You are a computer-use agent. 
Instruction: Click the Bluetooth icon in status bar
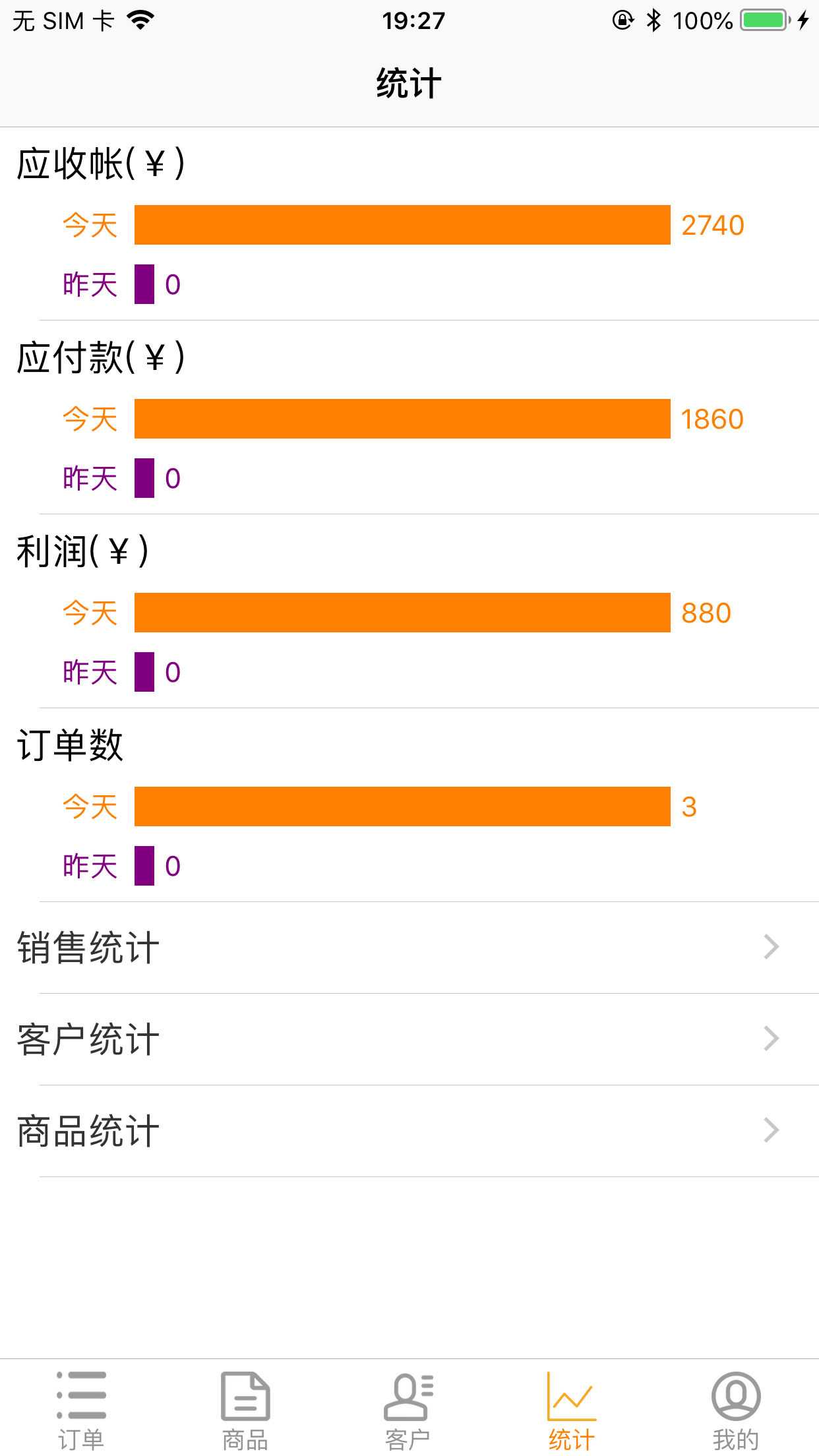653,20
